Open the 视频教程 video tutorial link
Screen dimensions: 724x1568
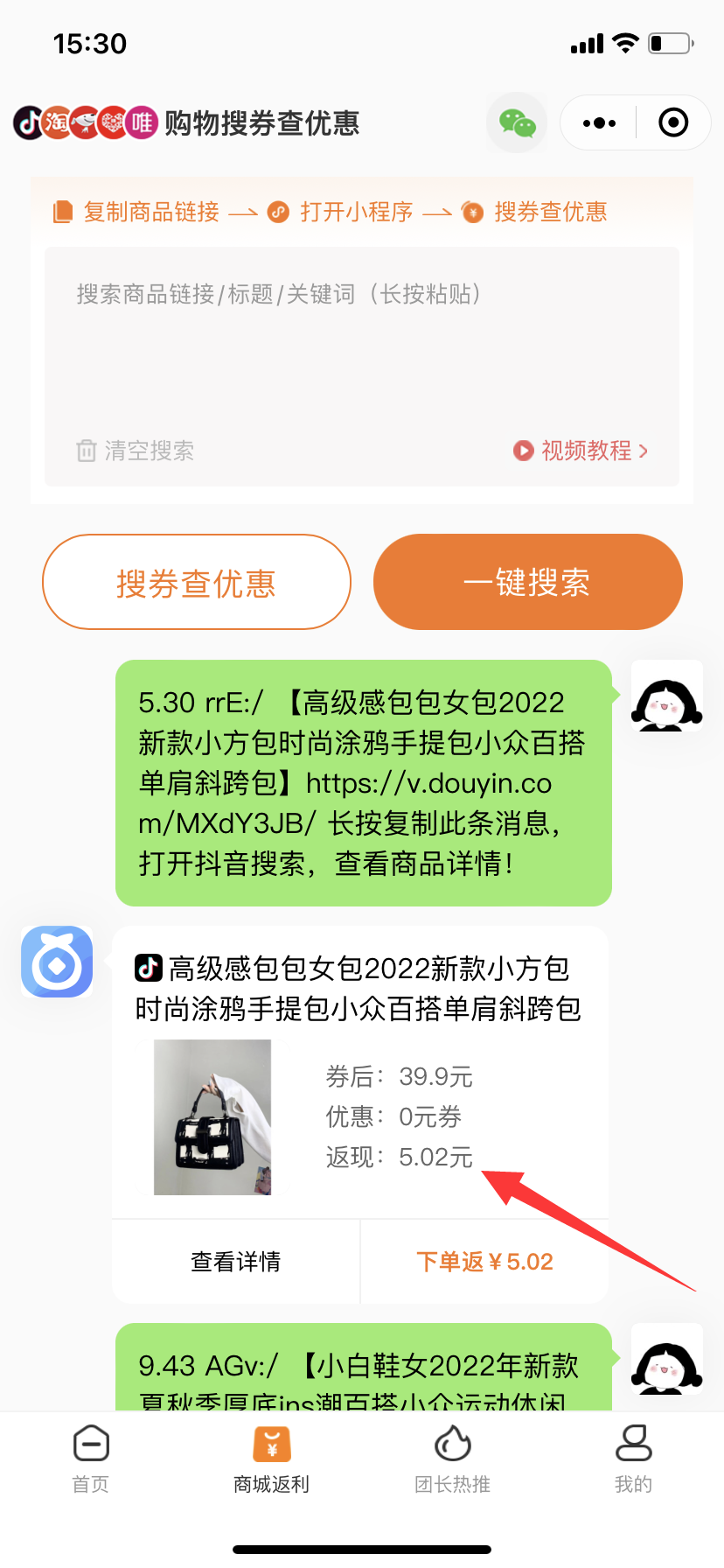[x=581, y=451]
